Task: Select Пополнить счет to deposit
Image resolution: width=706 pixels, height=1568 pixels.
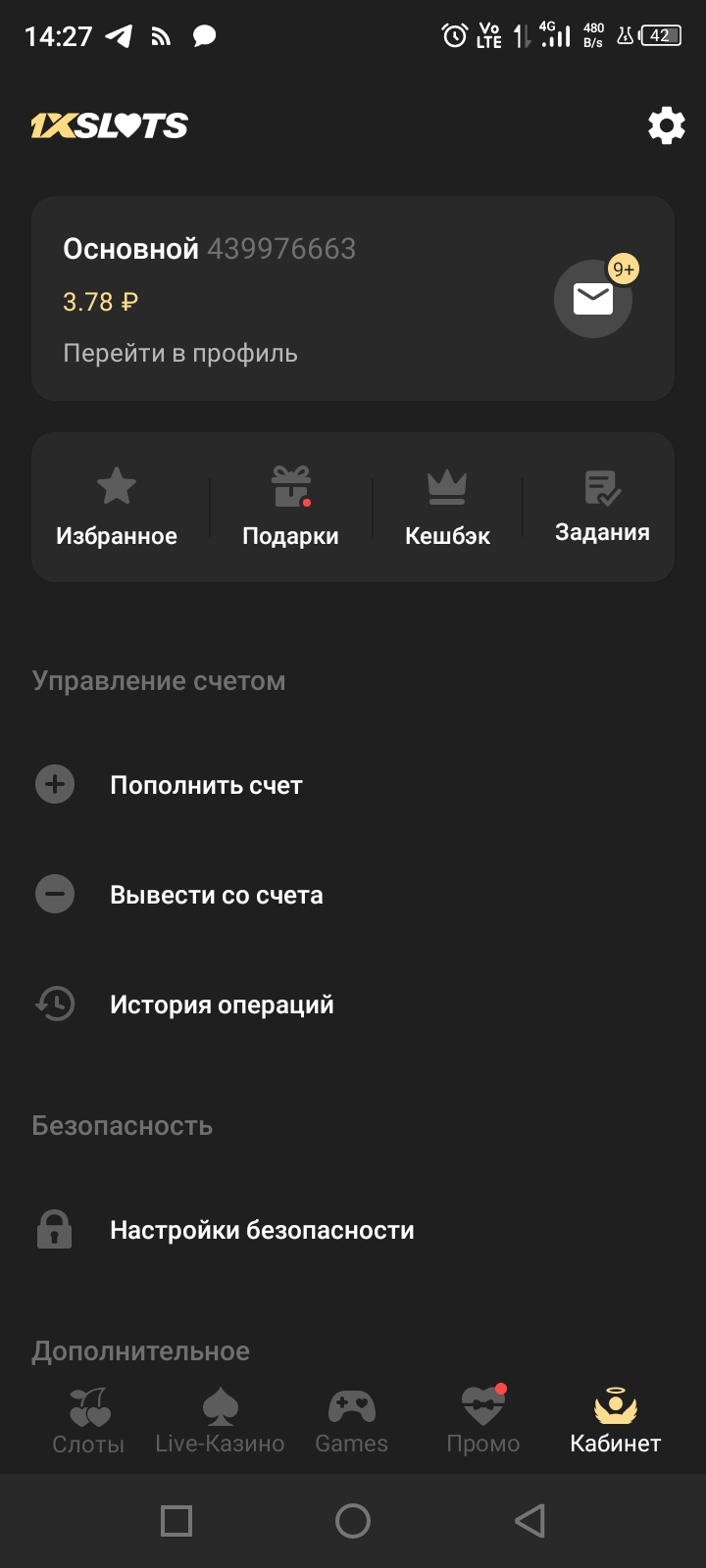Action: (x=206, y=785)
